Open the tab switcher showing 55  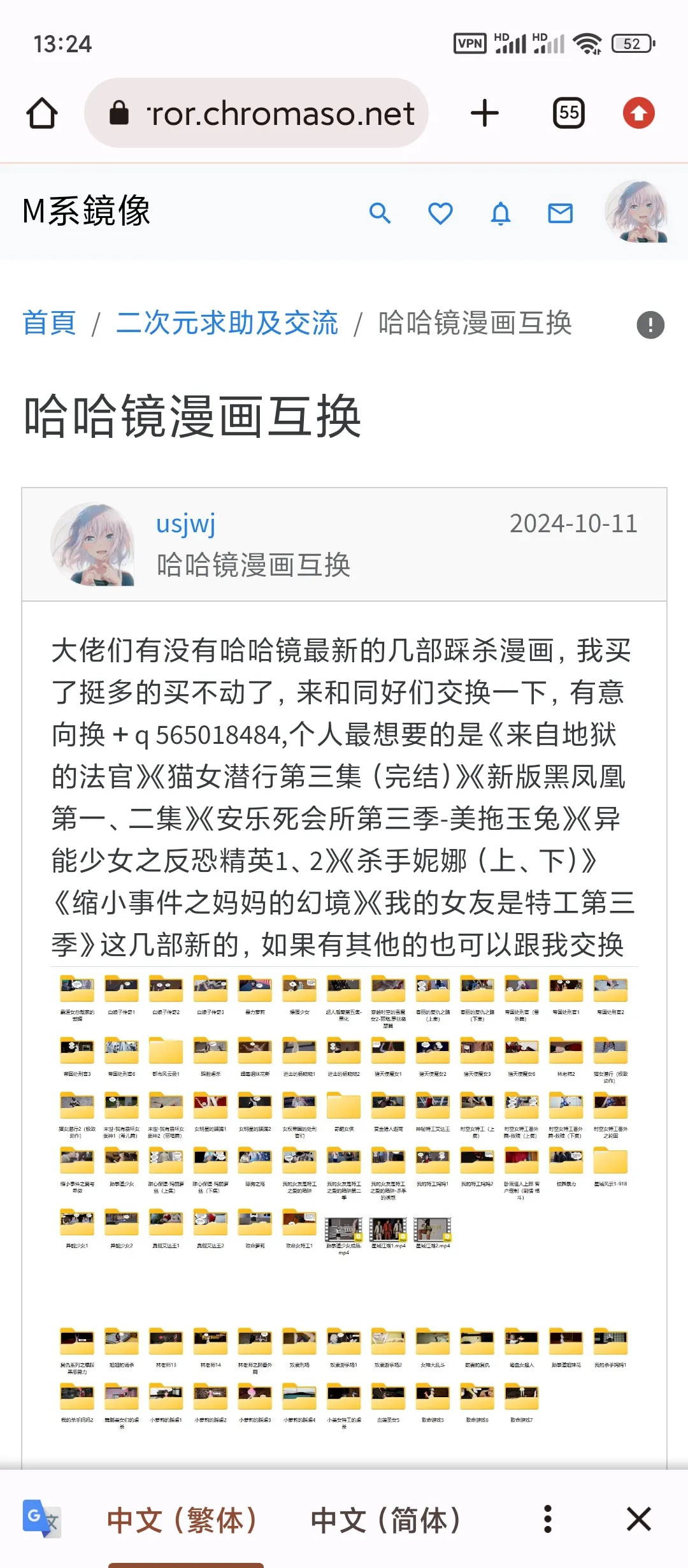568,113
